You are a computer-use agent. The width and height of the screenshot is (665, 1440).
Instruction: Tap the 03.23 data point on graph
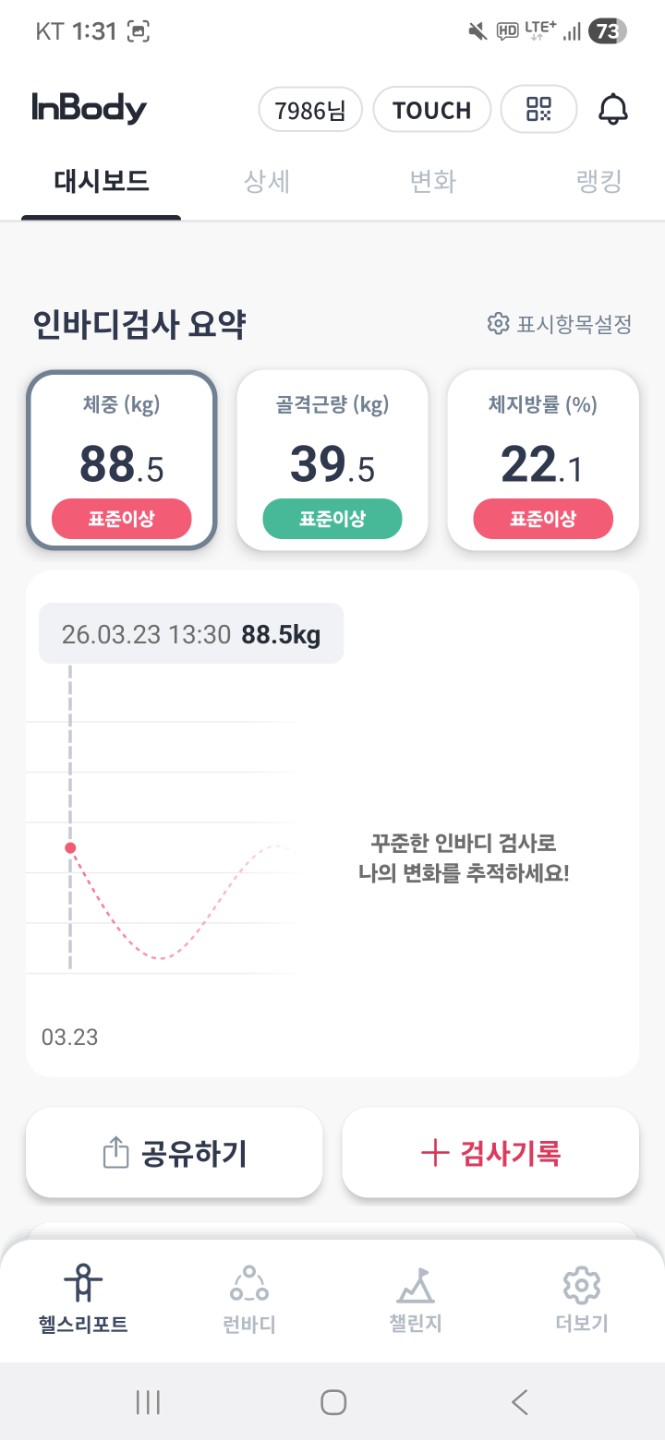[70, 848]
